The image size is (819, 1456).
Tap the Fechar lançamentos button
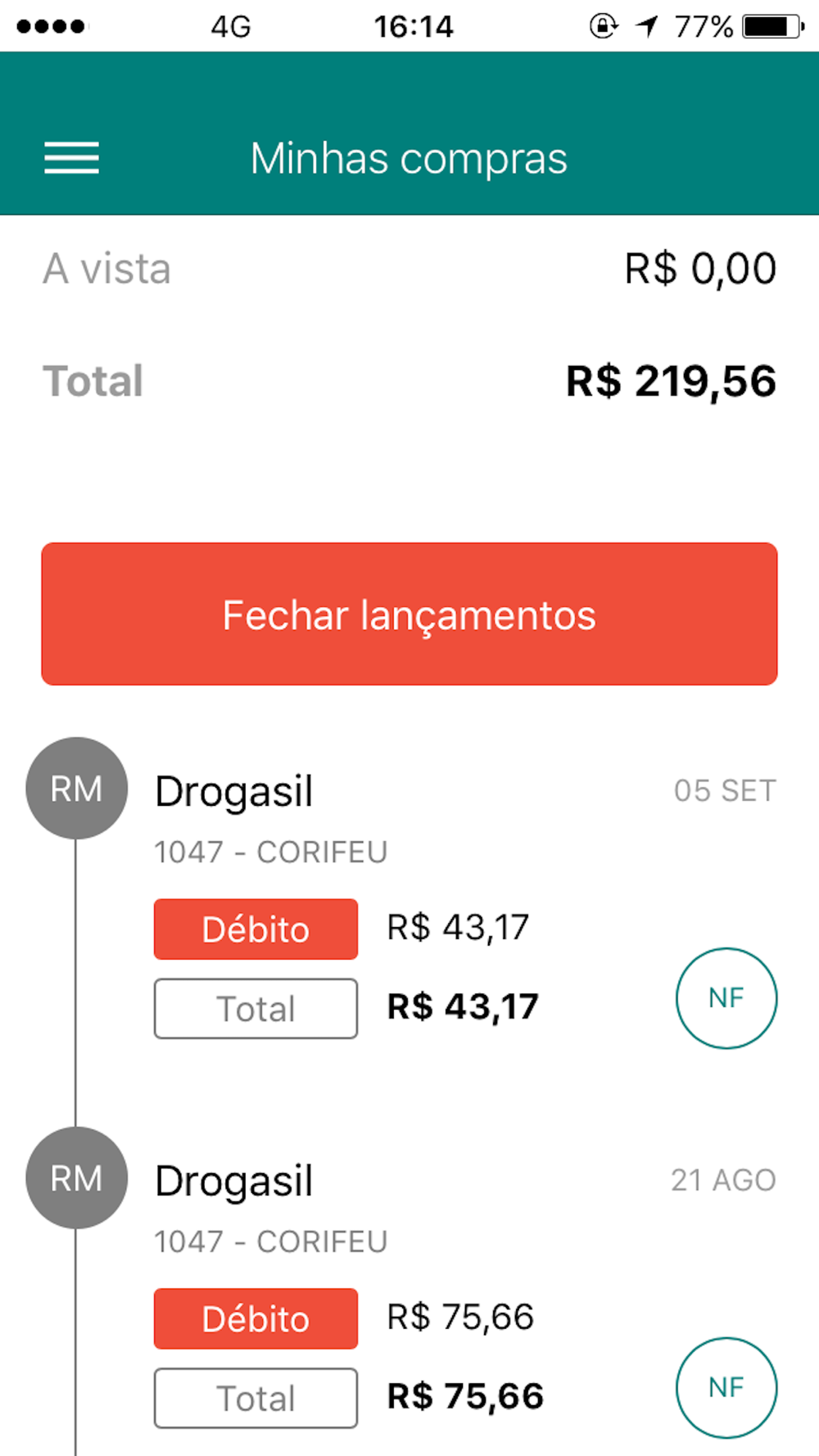[409, 613]
